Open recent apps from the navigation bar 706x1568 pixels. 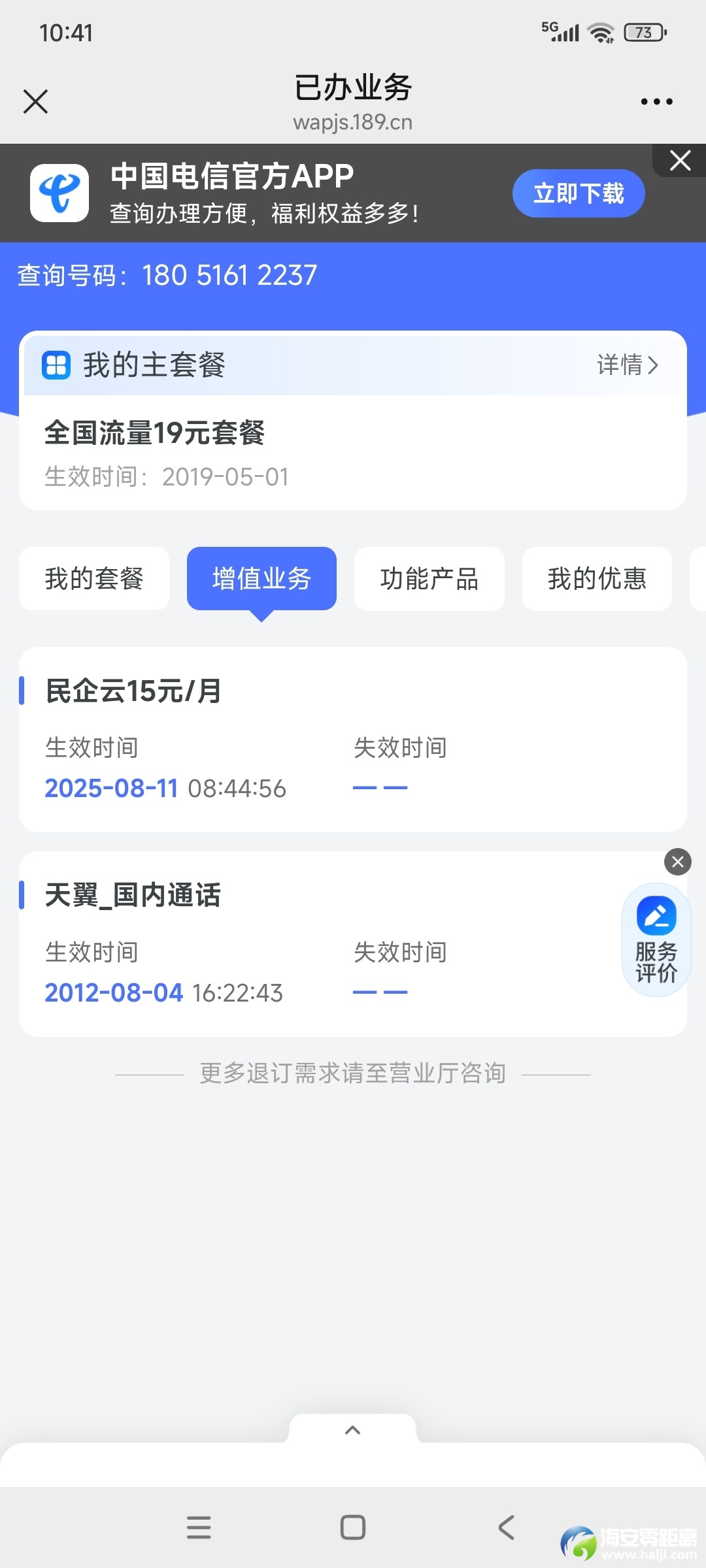tap(199, 1527)
